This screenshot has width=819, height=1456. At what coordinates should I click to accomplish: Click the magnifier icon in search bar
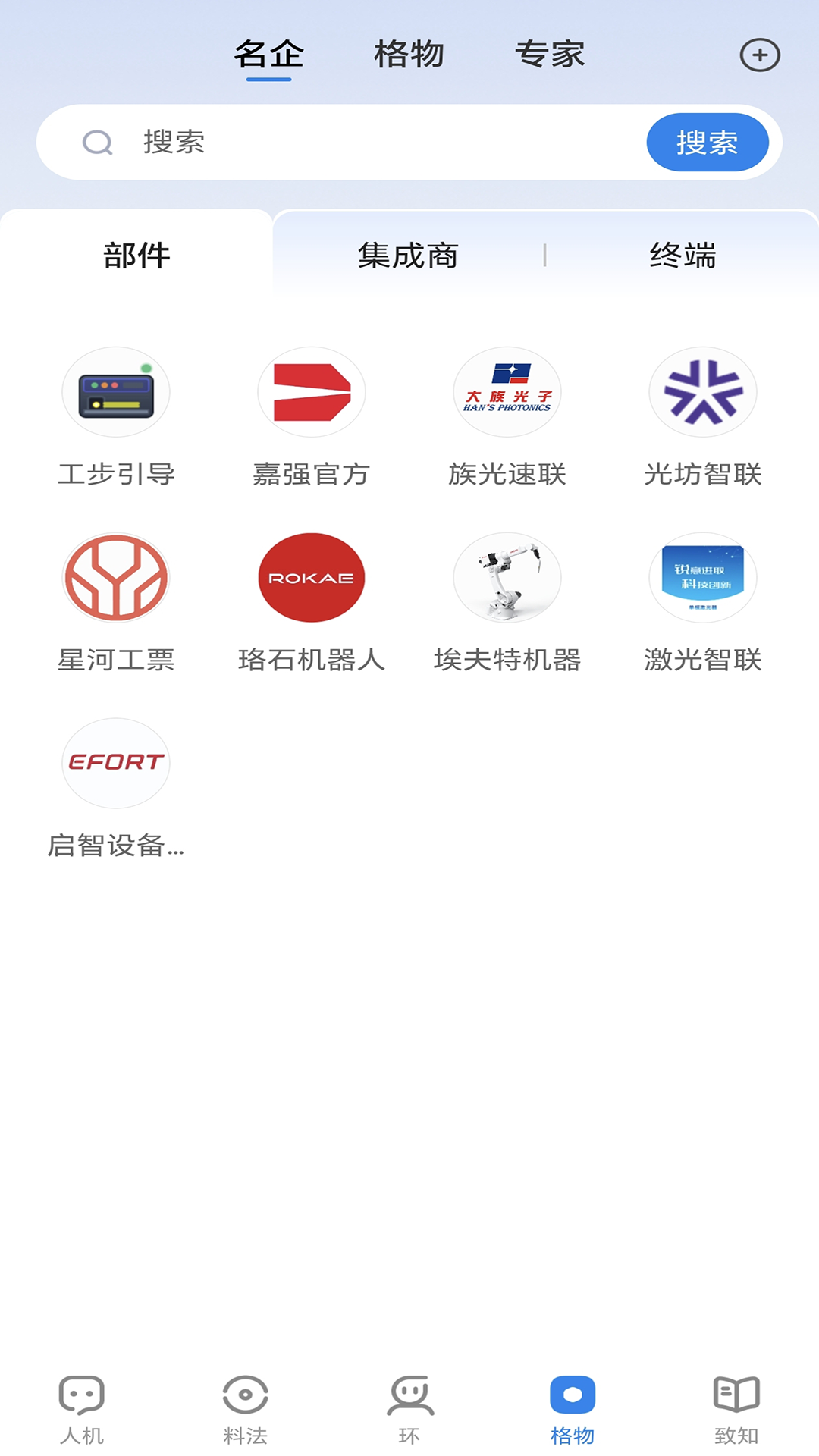[x=96, y=142]
